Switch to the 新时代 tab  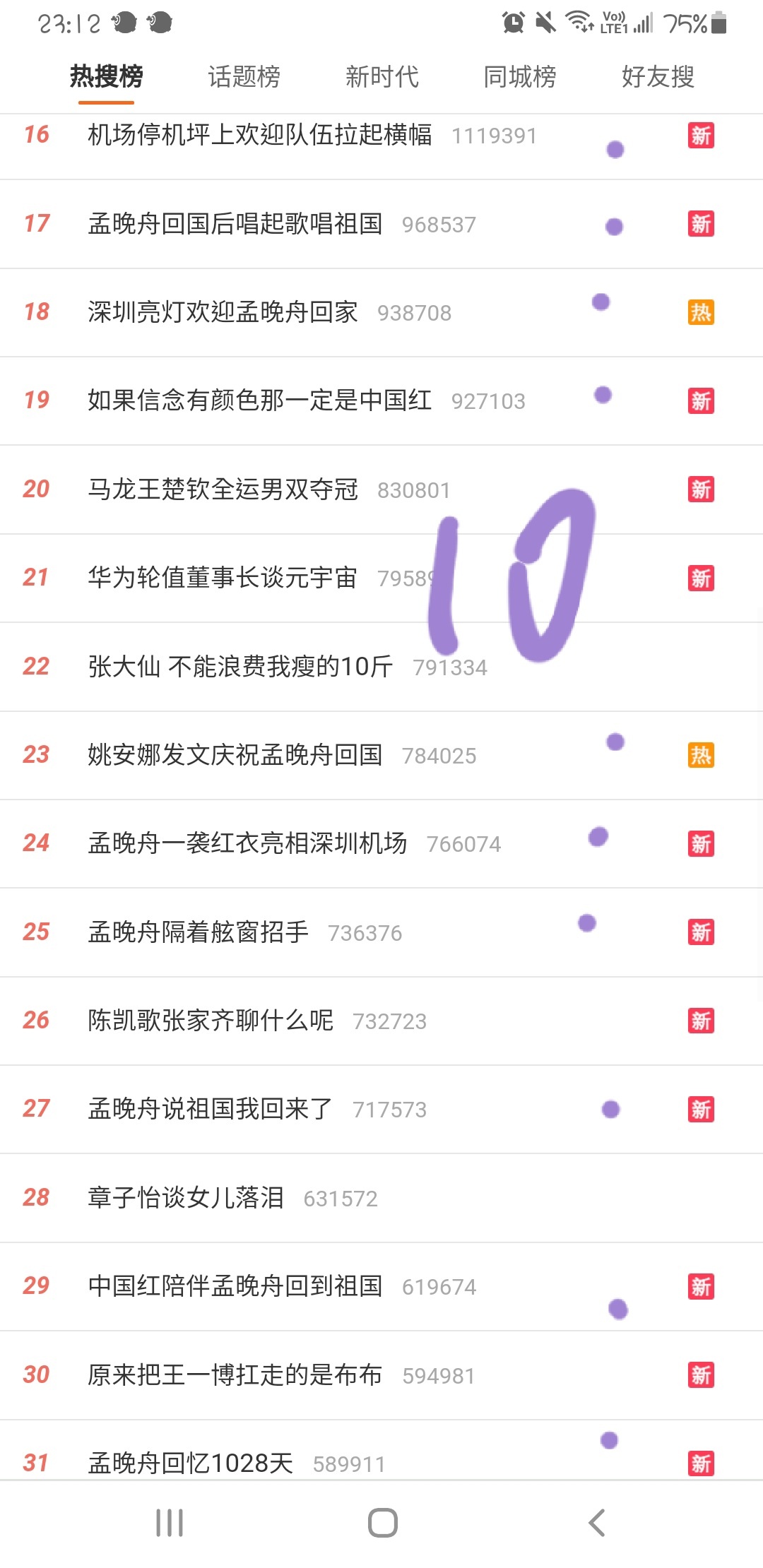coord(382,76)
